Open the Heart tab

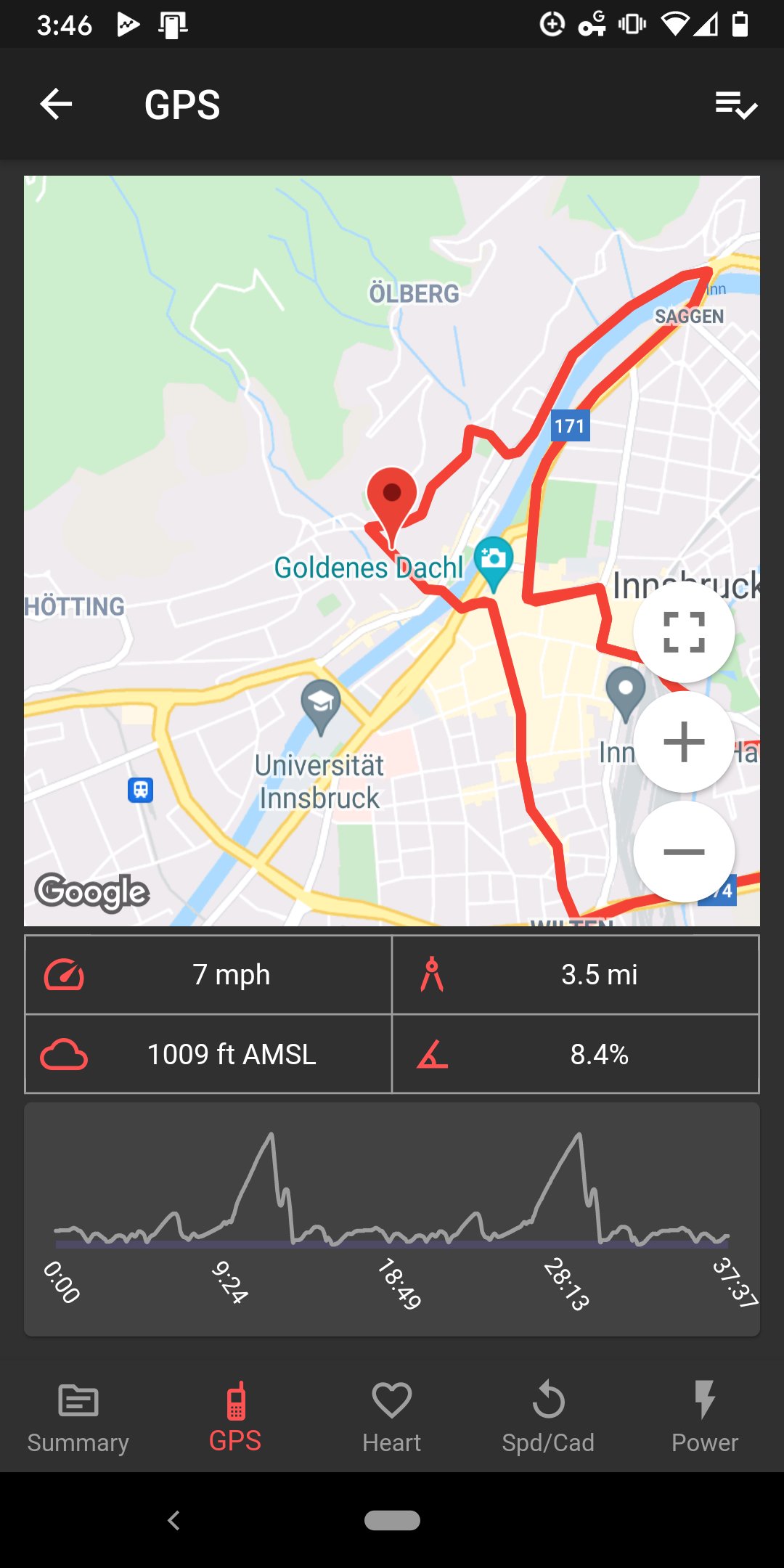[392, 1417]
